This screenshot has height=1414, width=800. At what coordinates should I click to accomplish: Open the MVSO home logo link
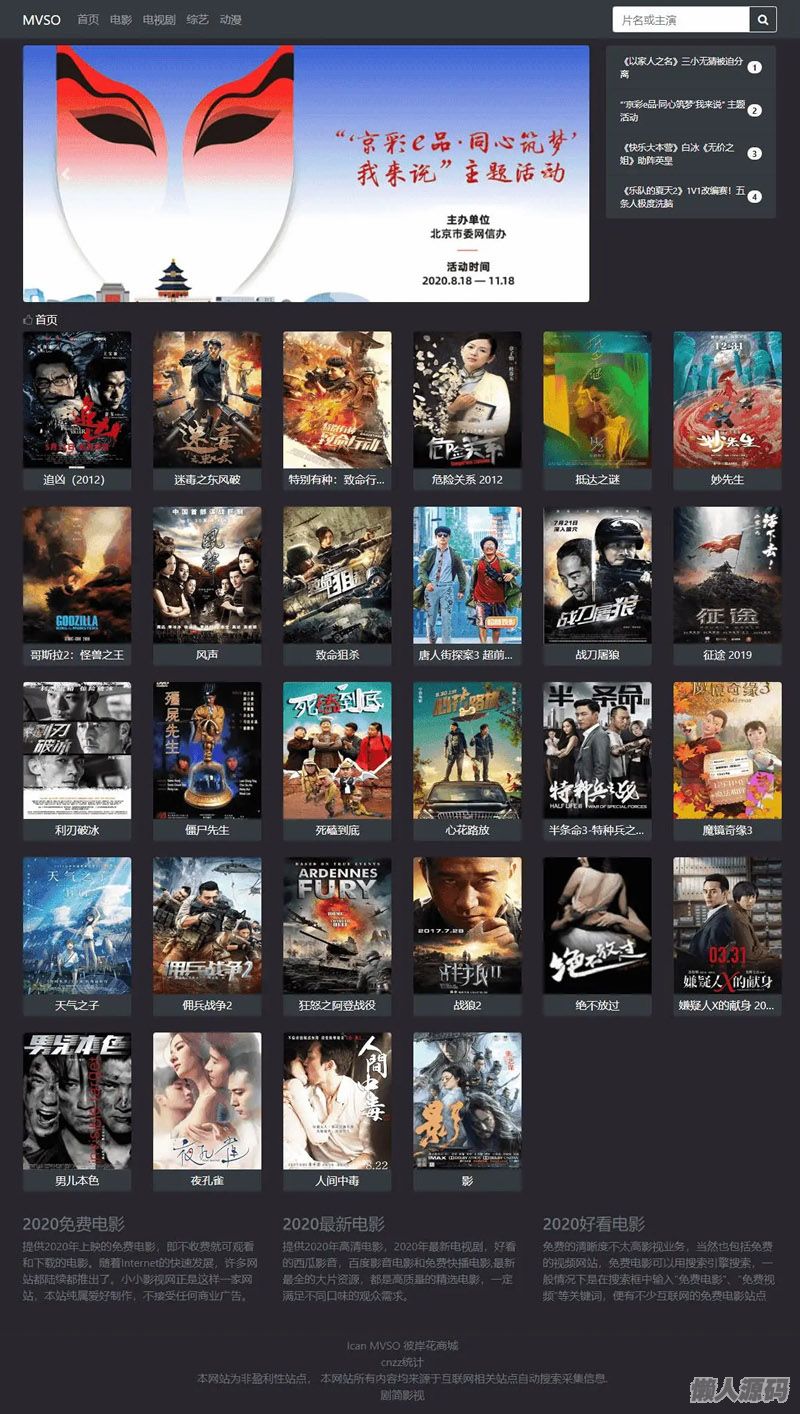41,20
